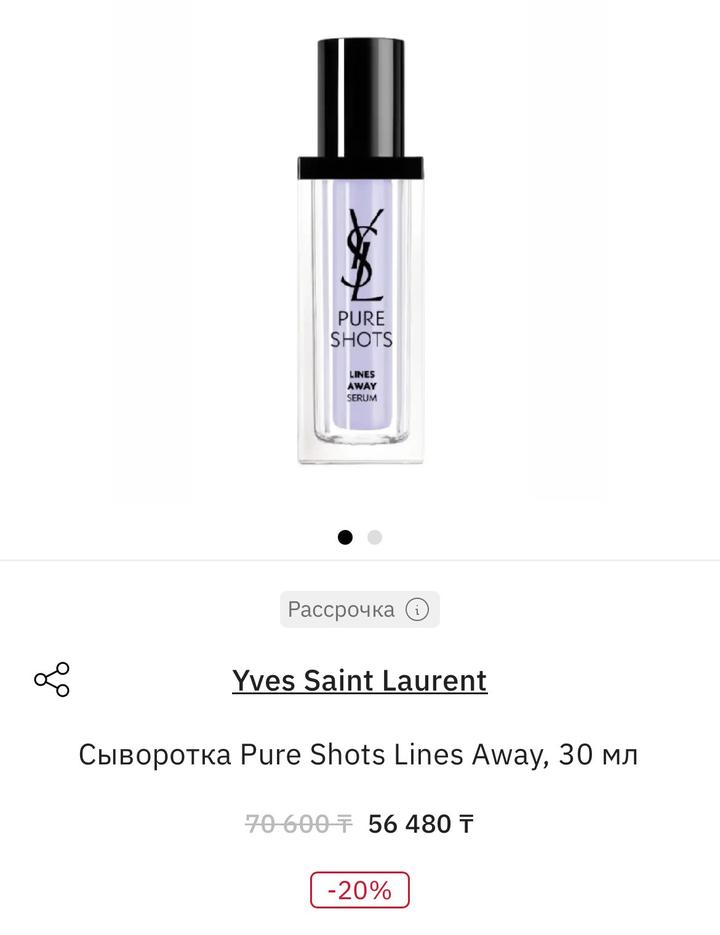Share this Pure Shots serum product
The height and width of the screenshot is (935, 720).
coord(52,680)
